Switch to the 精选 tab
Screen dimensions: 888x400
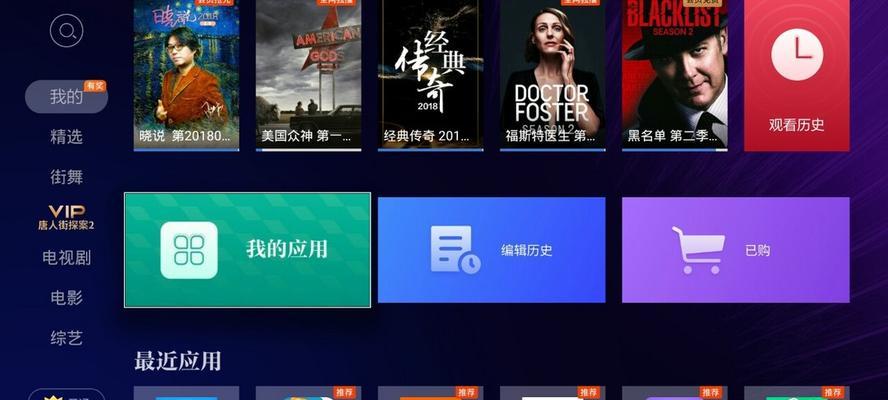[x=67, y=137]
